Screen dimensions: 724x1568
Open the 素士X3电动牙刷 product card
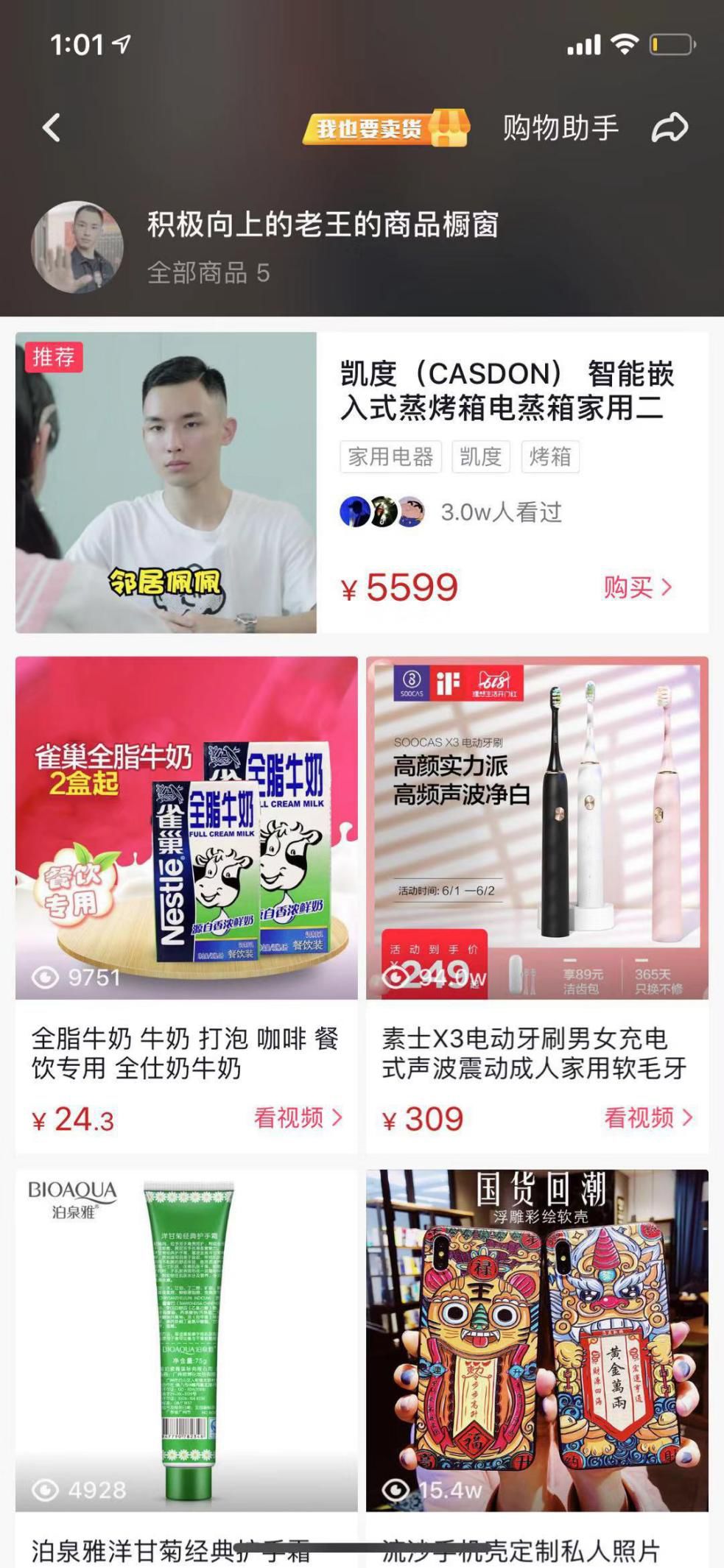[x=537, y=828]
